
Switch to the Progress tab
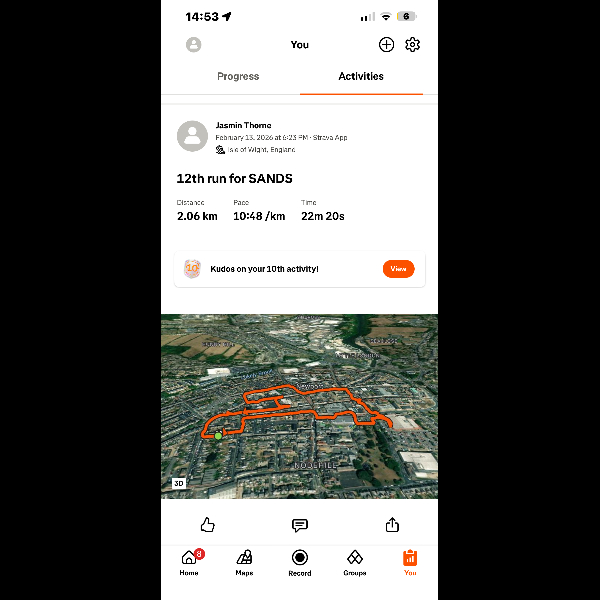[238, 76]
